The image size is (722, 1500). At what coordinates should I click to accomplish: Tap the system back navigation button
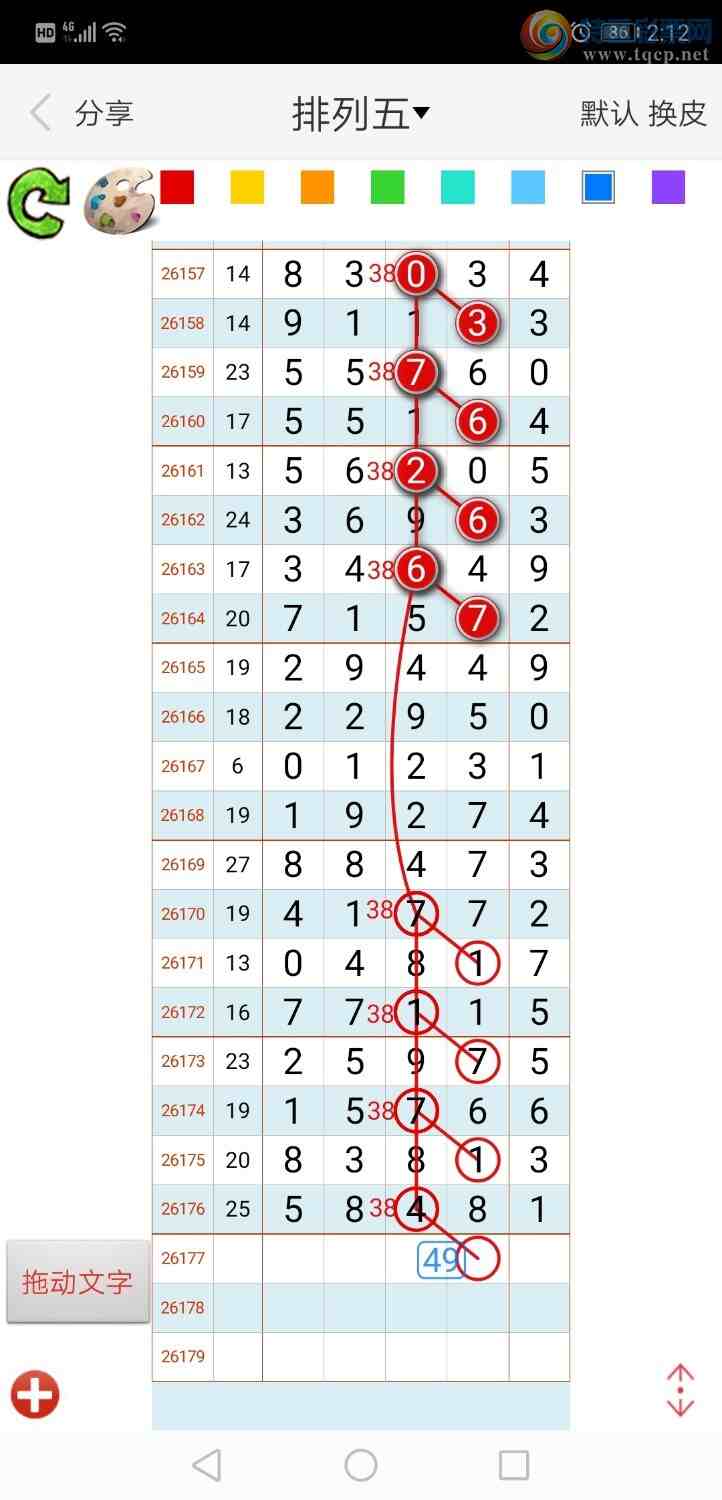click(x=206, y=1465)
